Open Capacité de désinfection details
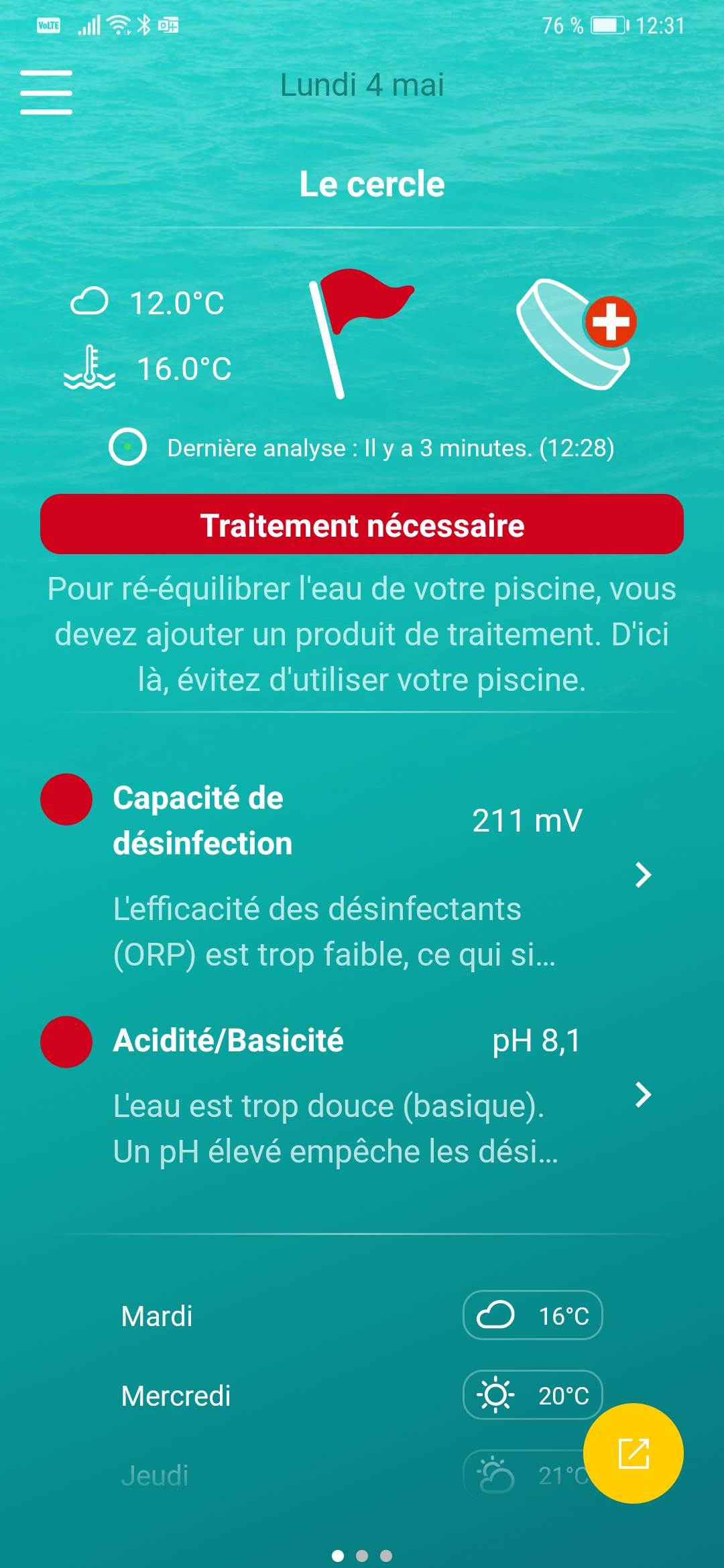 642,874
